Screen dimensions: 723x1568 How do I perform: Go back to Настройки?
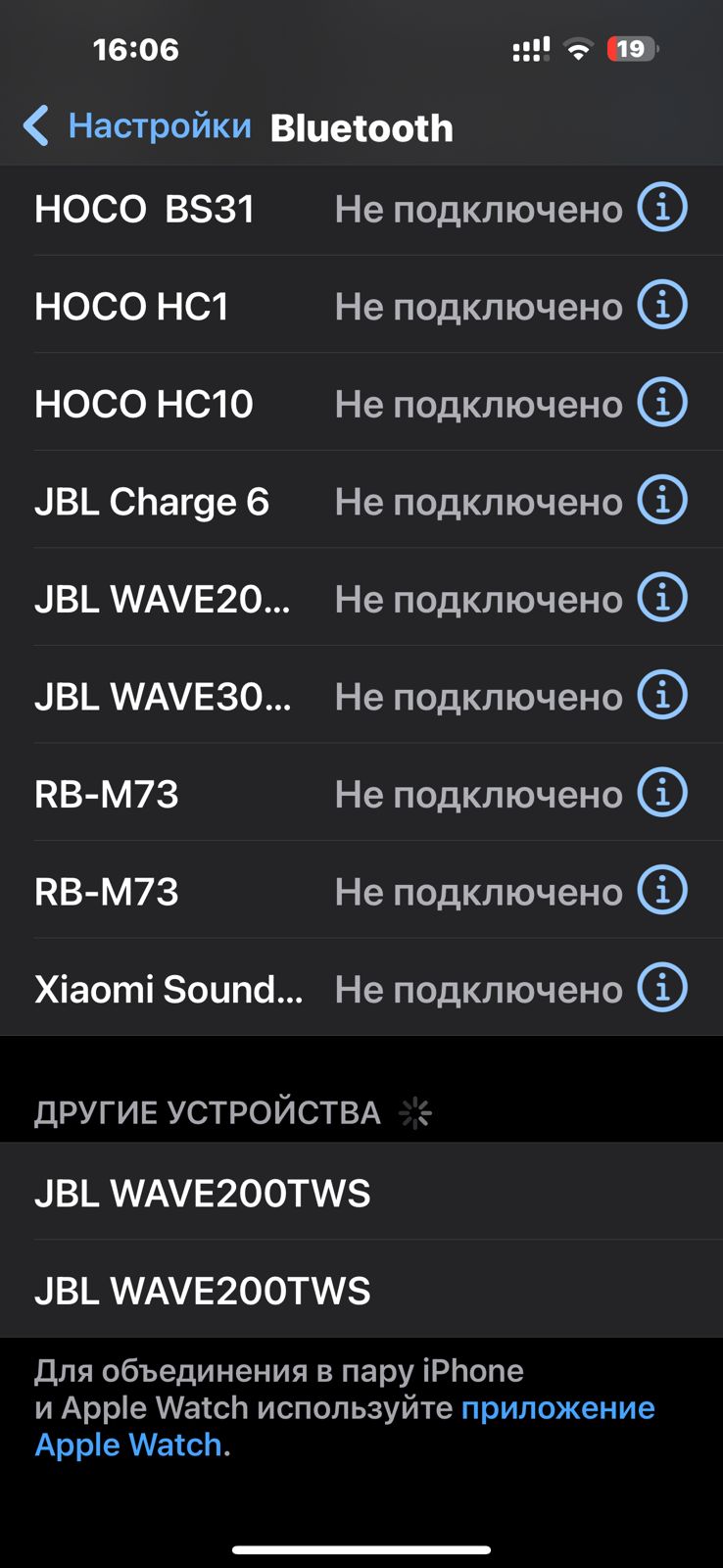(137, 127)
